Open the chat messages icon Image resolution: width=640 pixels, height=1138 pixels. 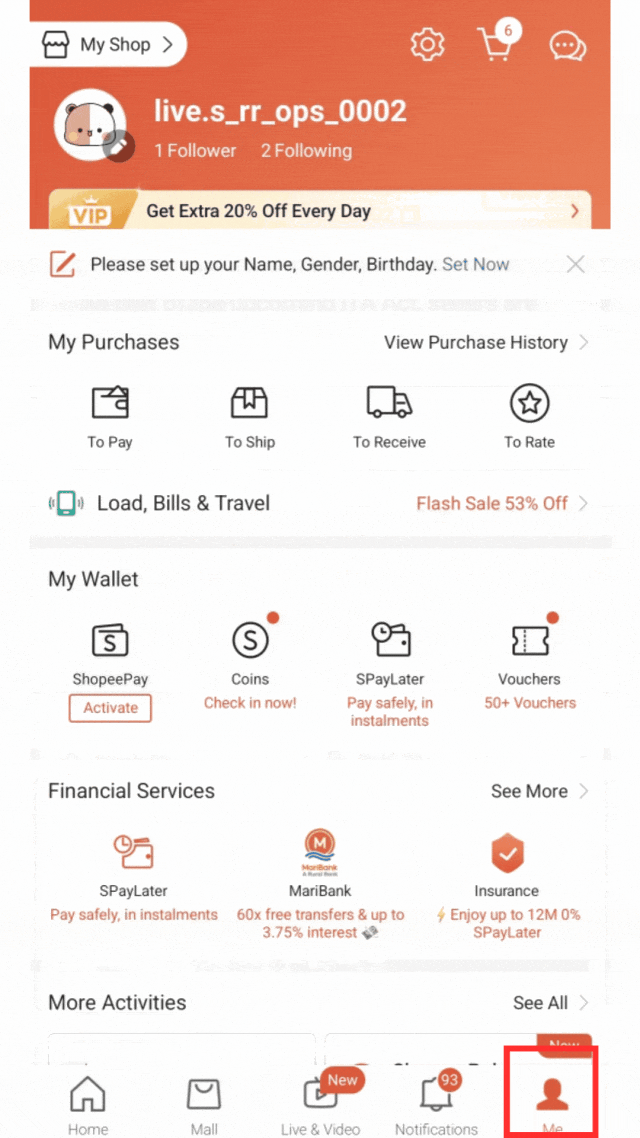click(x=567, y=46)
